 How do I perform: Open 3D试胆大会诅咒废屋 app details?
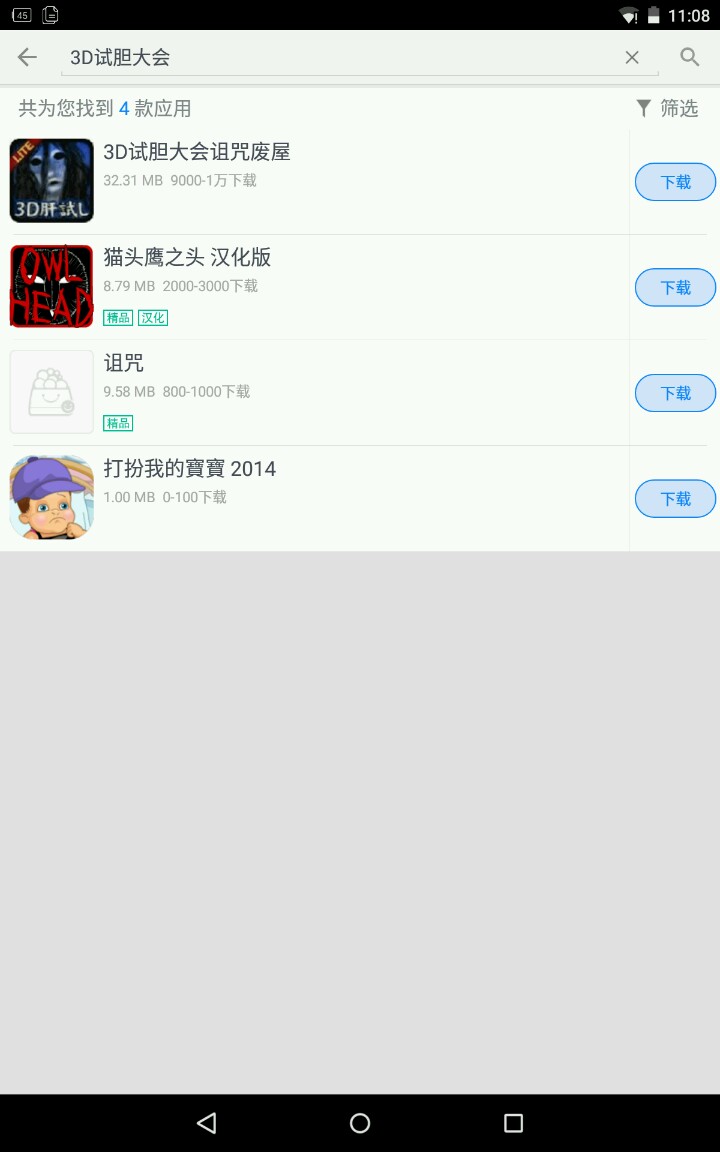pyautogui.click(x=300, y=180)
